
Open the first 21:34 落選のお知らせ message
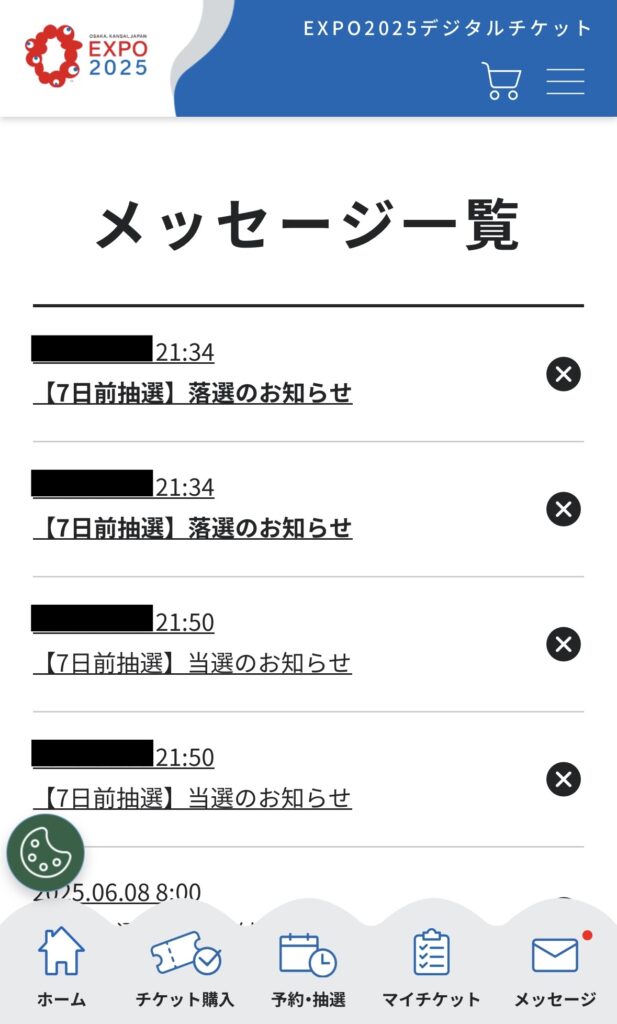pos(193,393)
